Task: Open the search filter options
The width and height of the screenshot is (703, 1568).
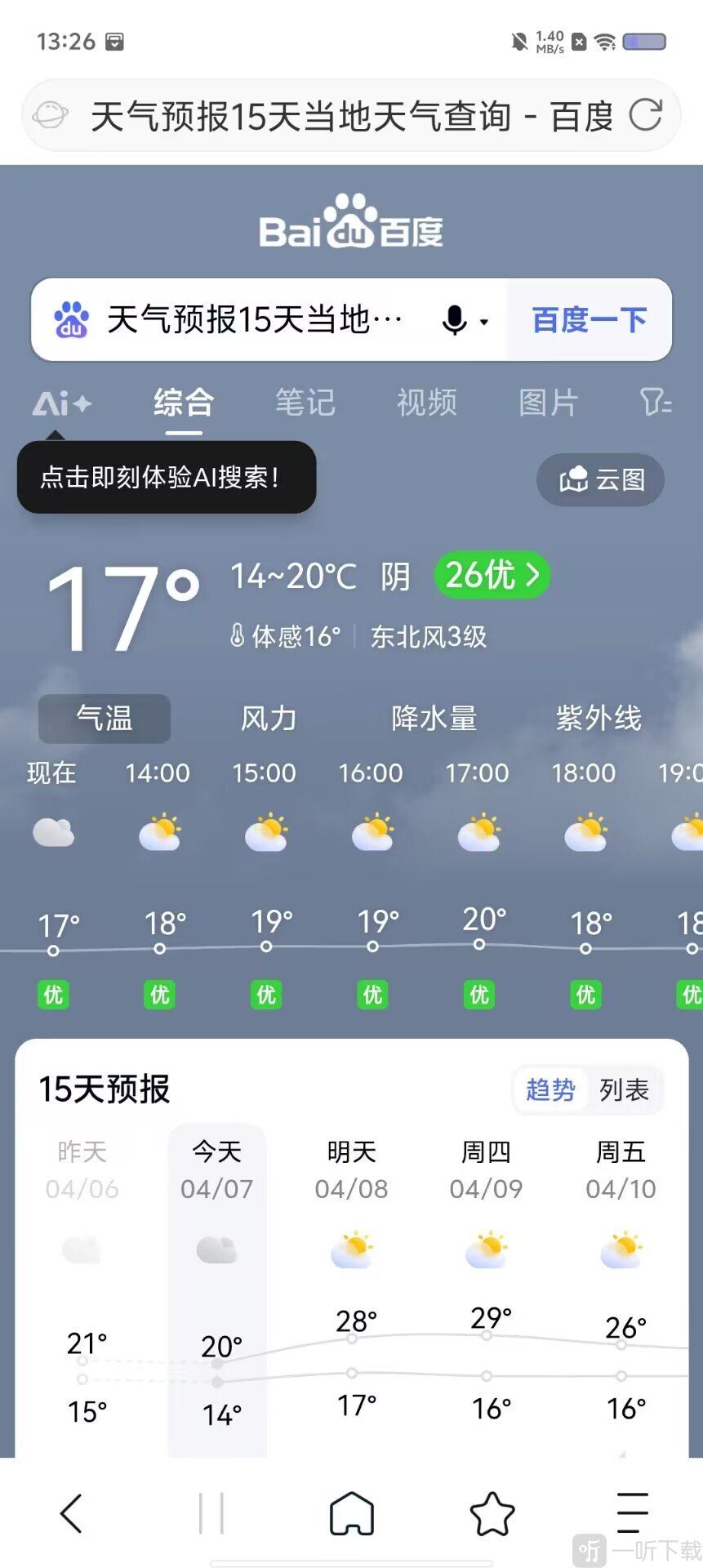Action: coord(653,403)
